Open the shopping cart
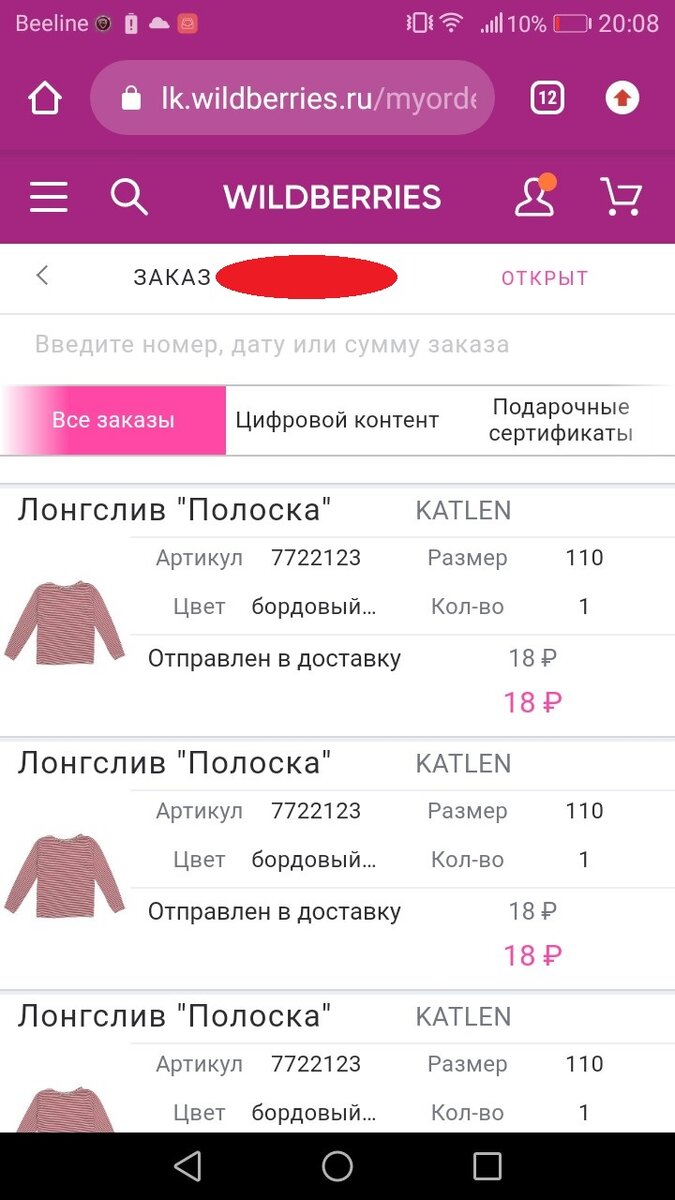The image size is (675, 1200). pyautogui.click(x=620, y=197)
